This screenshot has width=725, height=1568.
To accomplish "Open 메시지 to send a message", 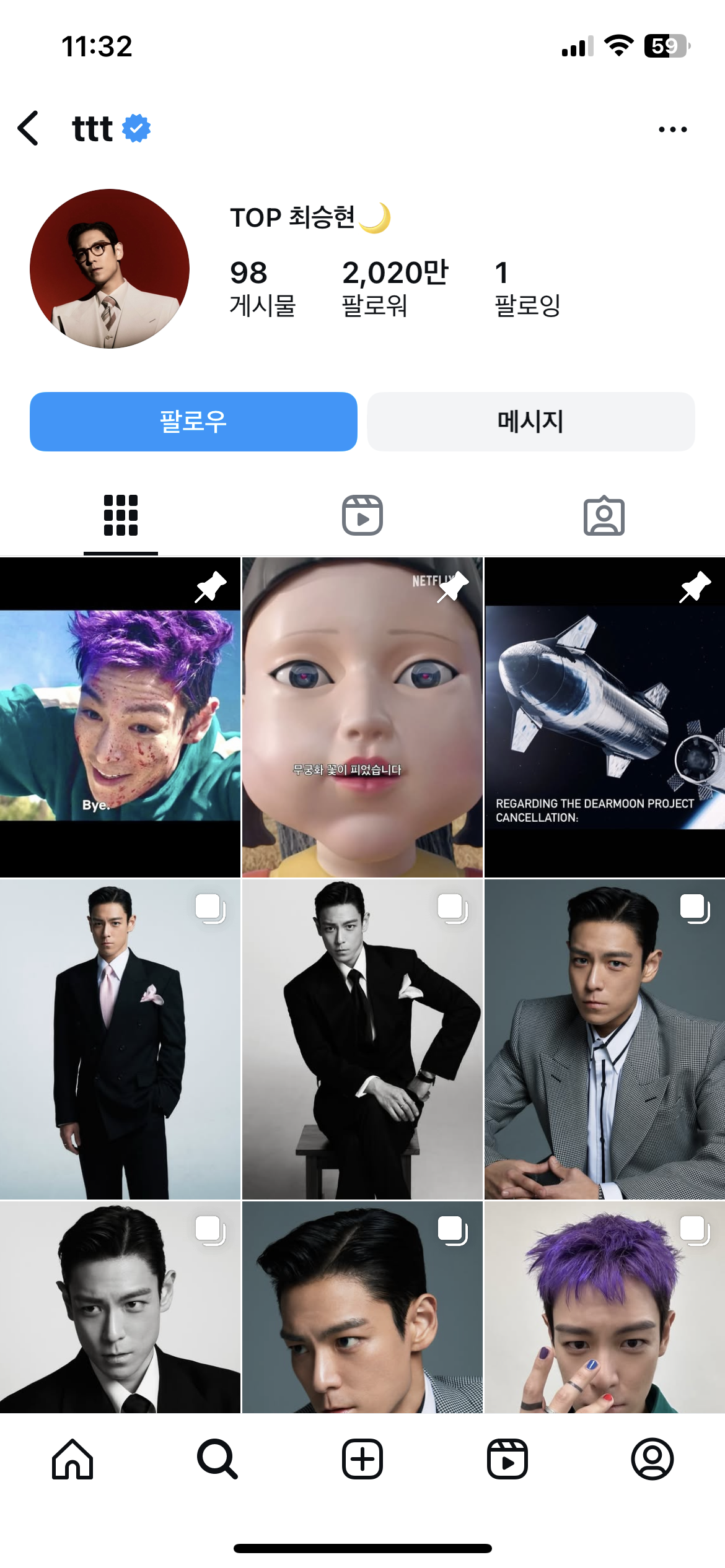I will pyautogui.click(x=530, y=422).
